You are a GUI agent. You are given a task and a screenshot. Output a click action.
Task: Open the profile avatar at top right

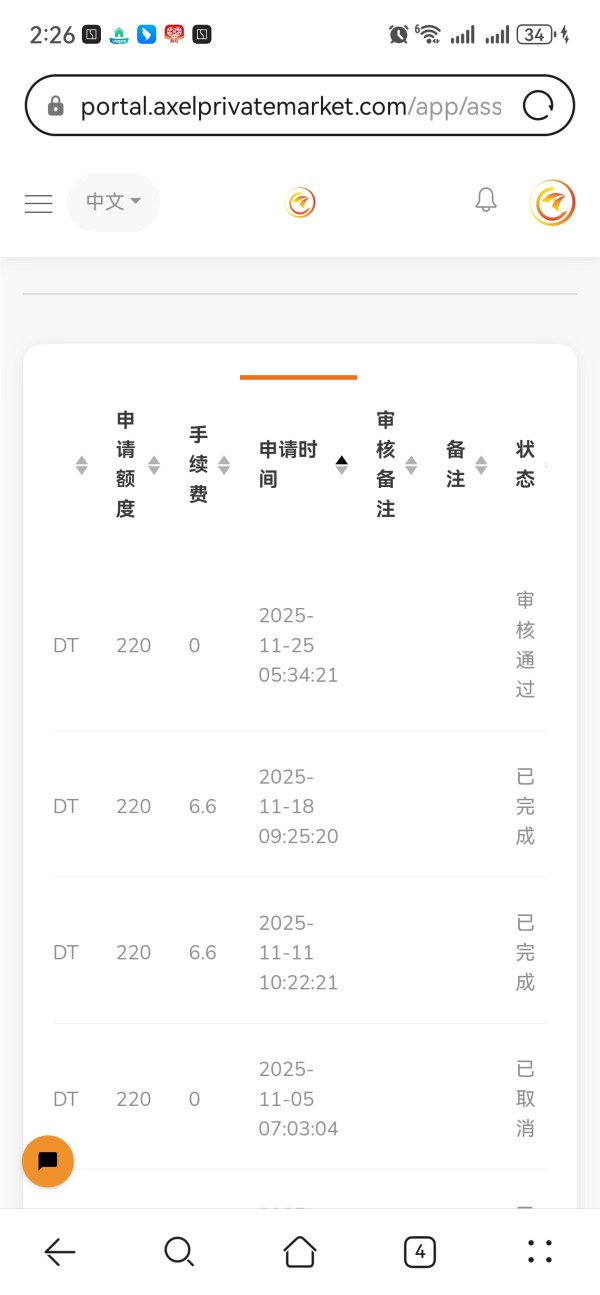(x=553, y=203)
